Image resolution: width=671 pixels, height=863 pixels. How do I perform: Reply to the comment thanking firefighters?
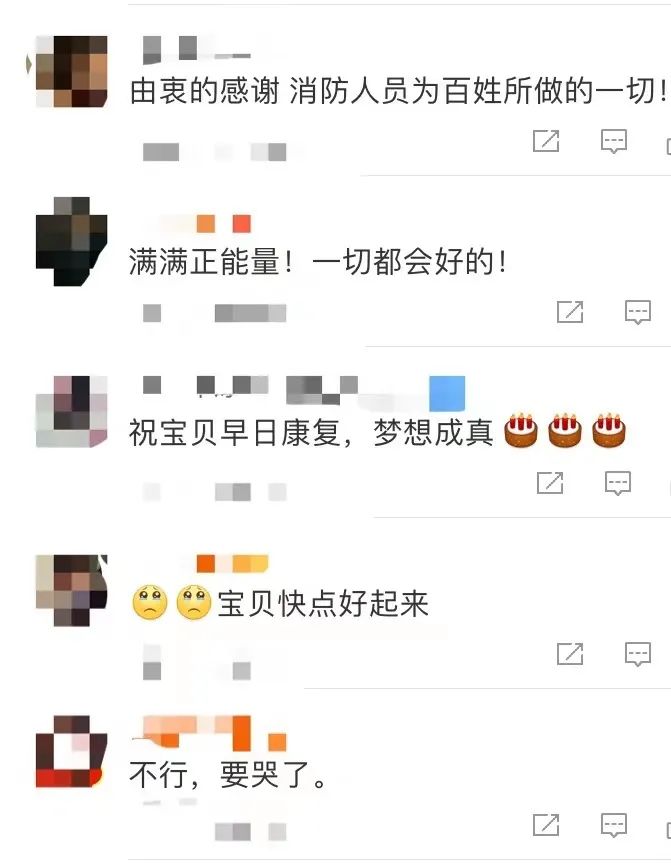coord(613,141)
